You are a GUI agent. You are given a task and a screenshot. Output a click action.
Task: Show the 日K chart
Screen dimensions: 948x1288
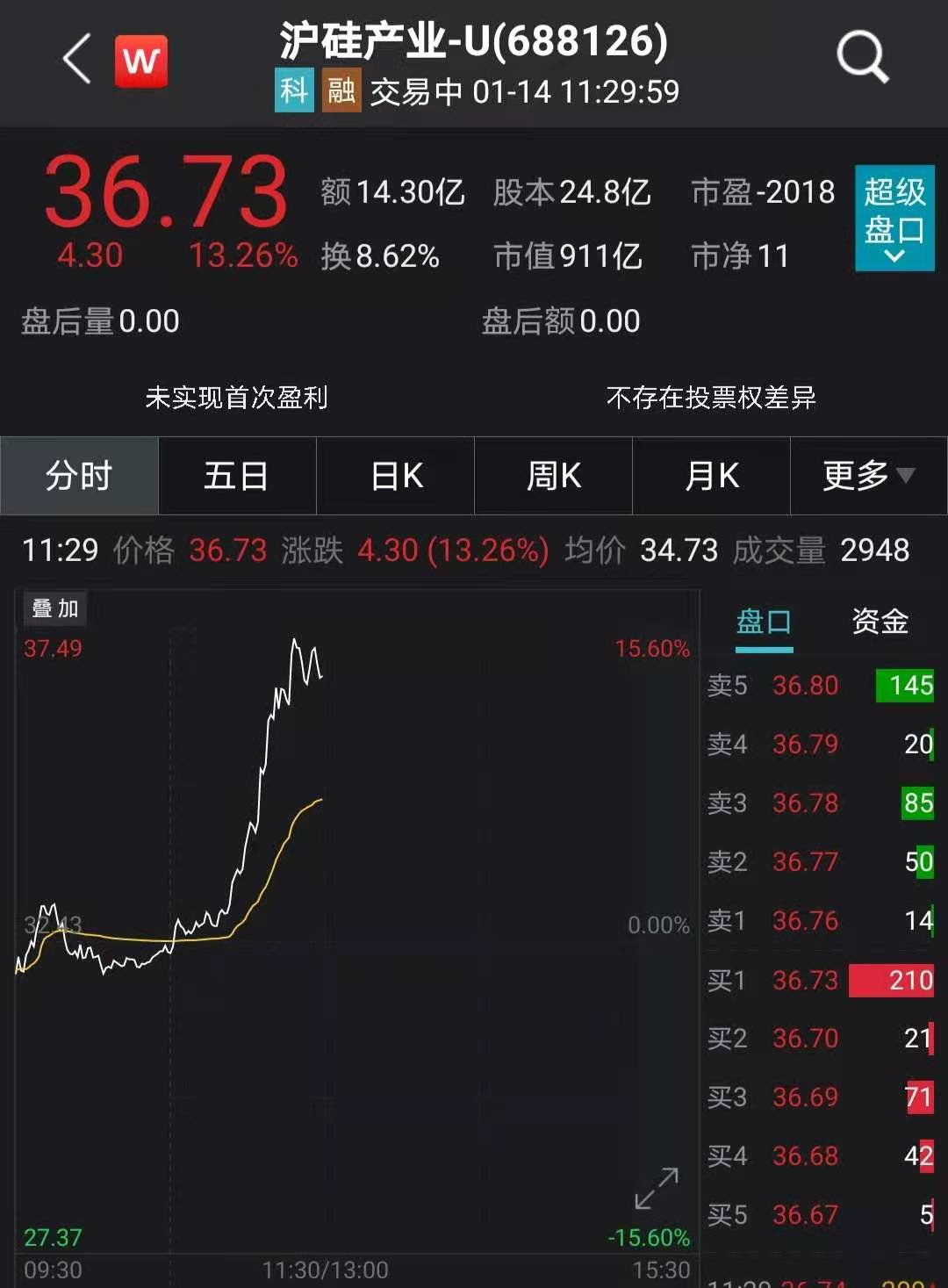396,476
